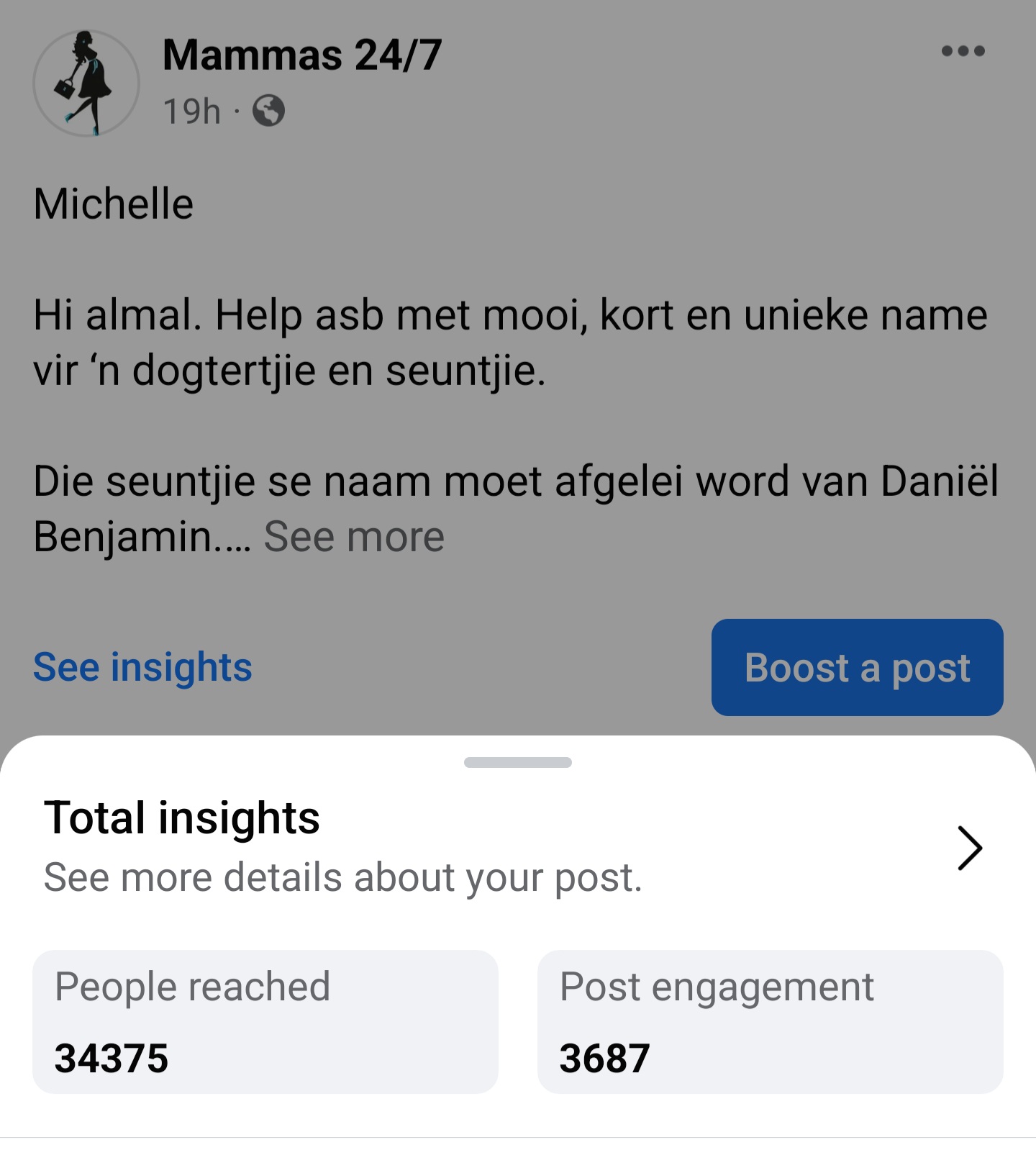
Task: Tap the bottom sheet drag handle
Action: pos(517,762)
